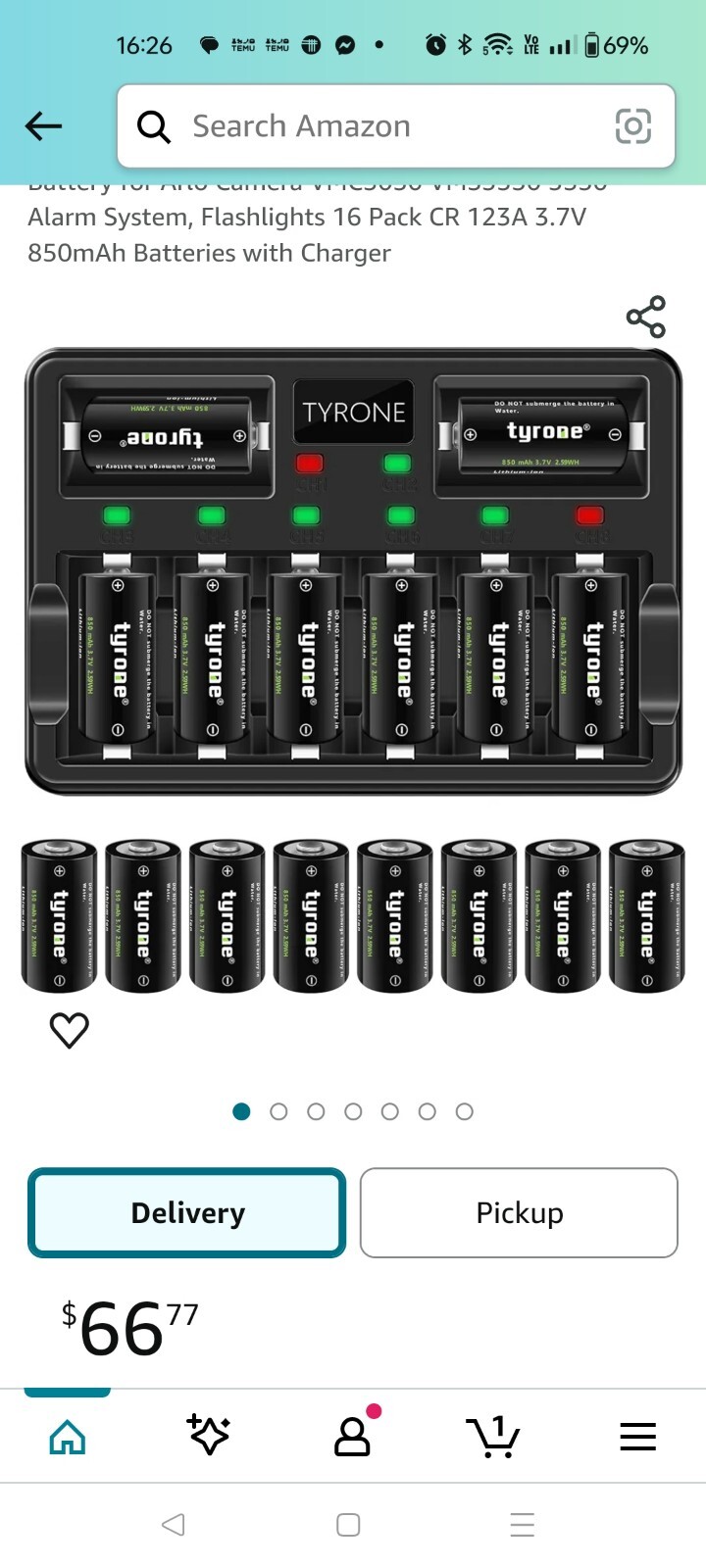Jump to the second image via carousel dot
The height and width of the screenshot is (1568, 706).
(x=278, y=1111)
